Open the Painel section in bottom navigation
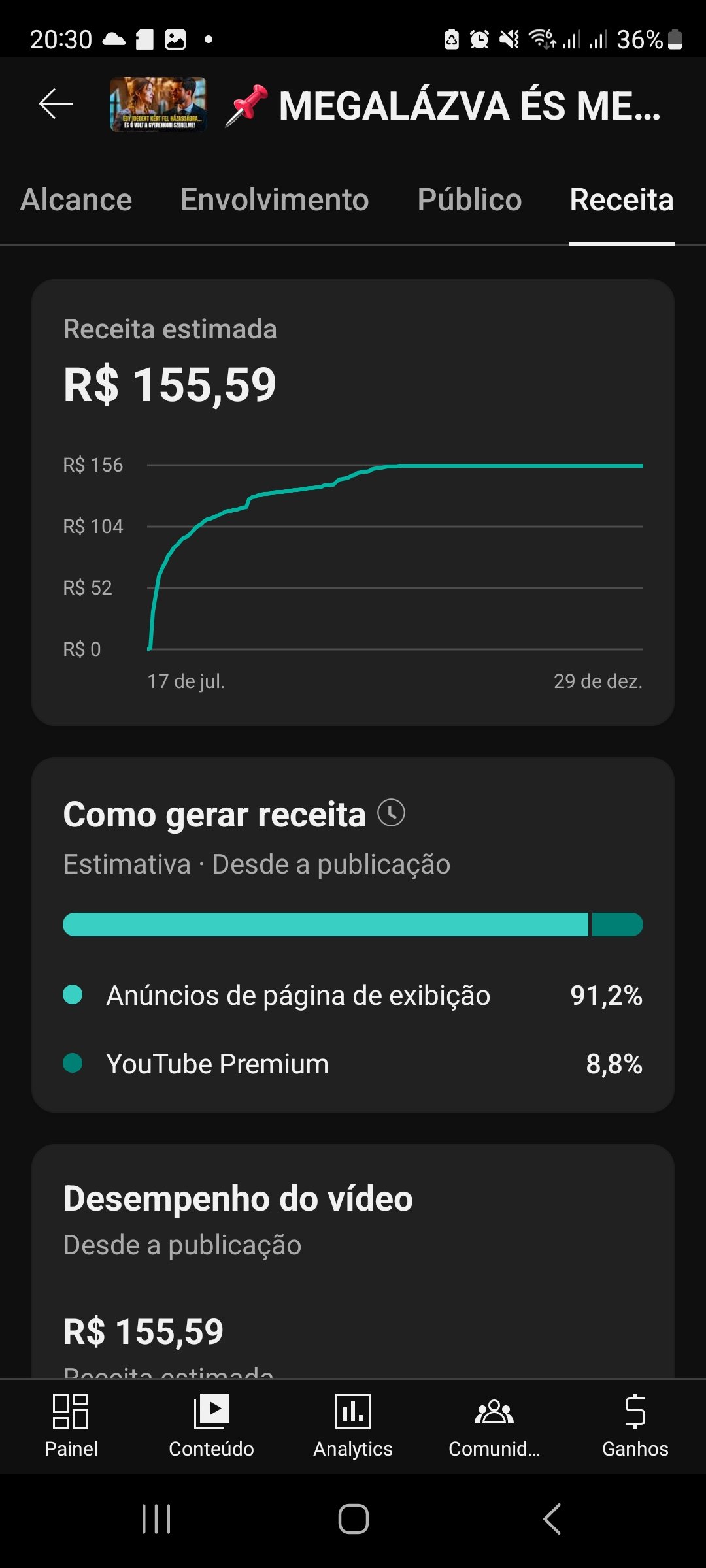706x1568 pixels. pos(71,1426)
